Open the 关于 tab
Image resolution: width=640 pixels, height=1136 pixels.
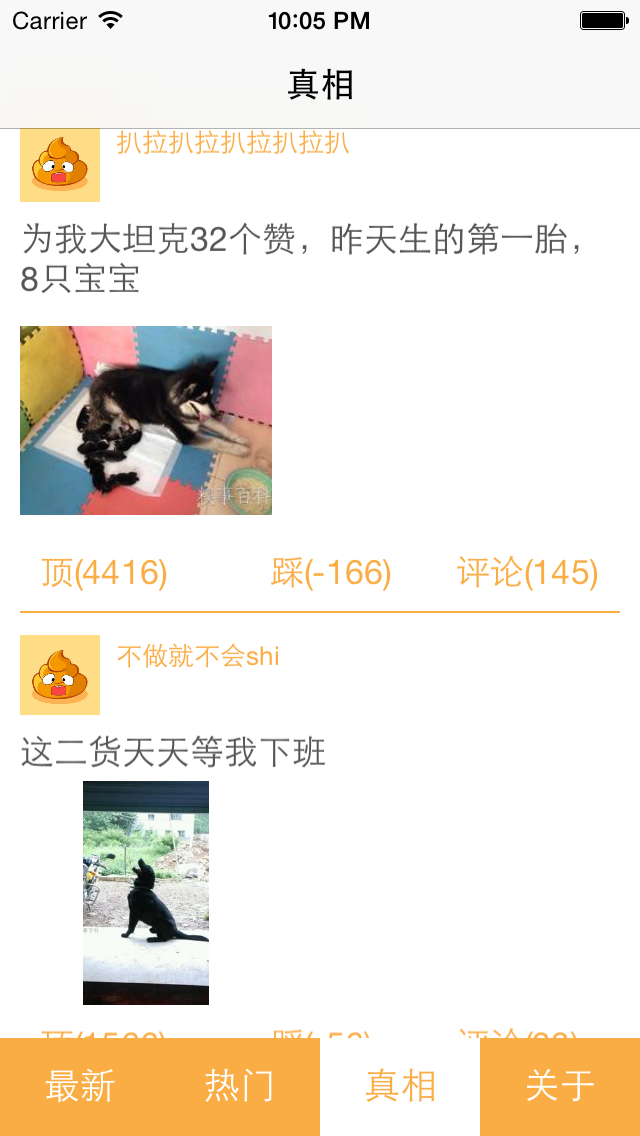click(x=560, y=1086)
